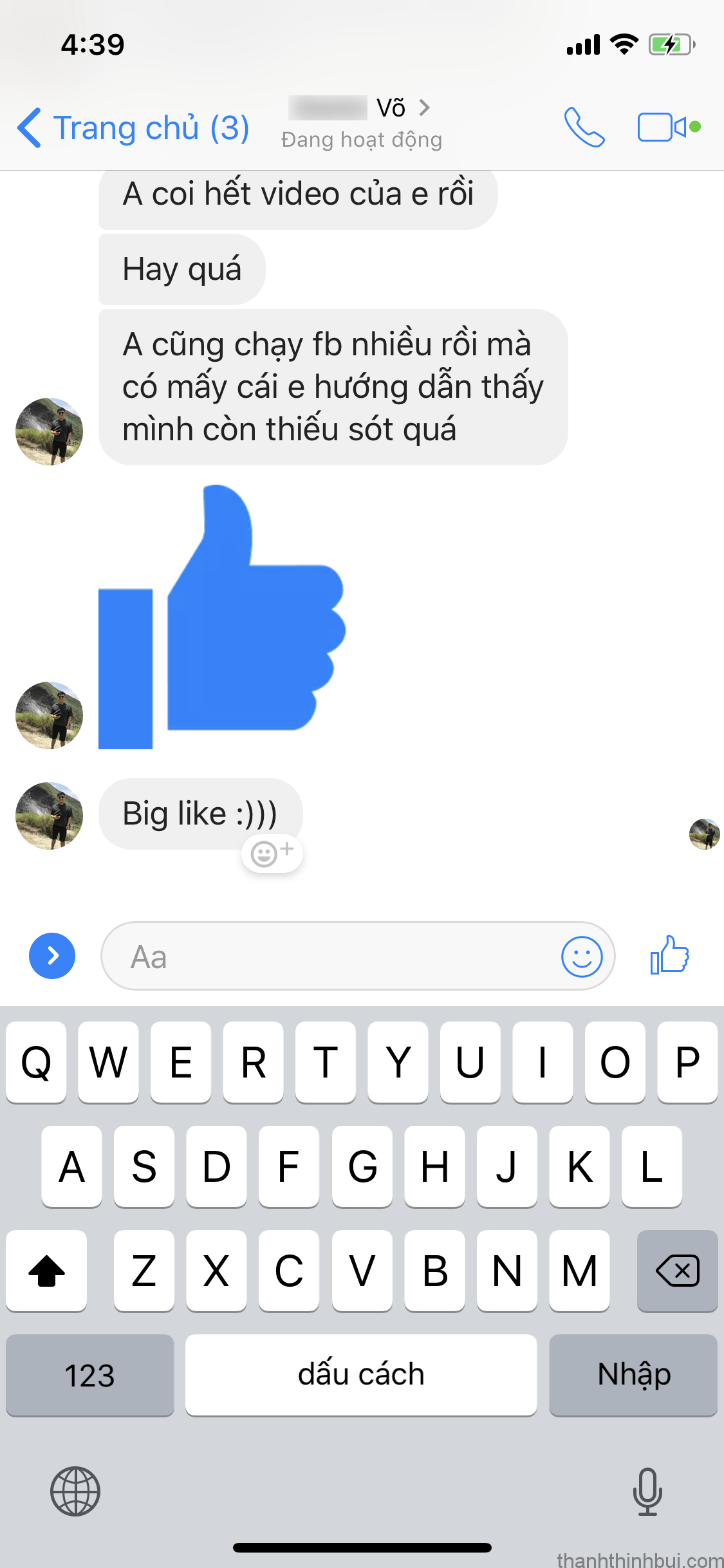
Task: Open the emoji picker in message field
Action: click(x=582, y=957)
